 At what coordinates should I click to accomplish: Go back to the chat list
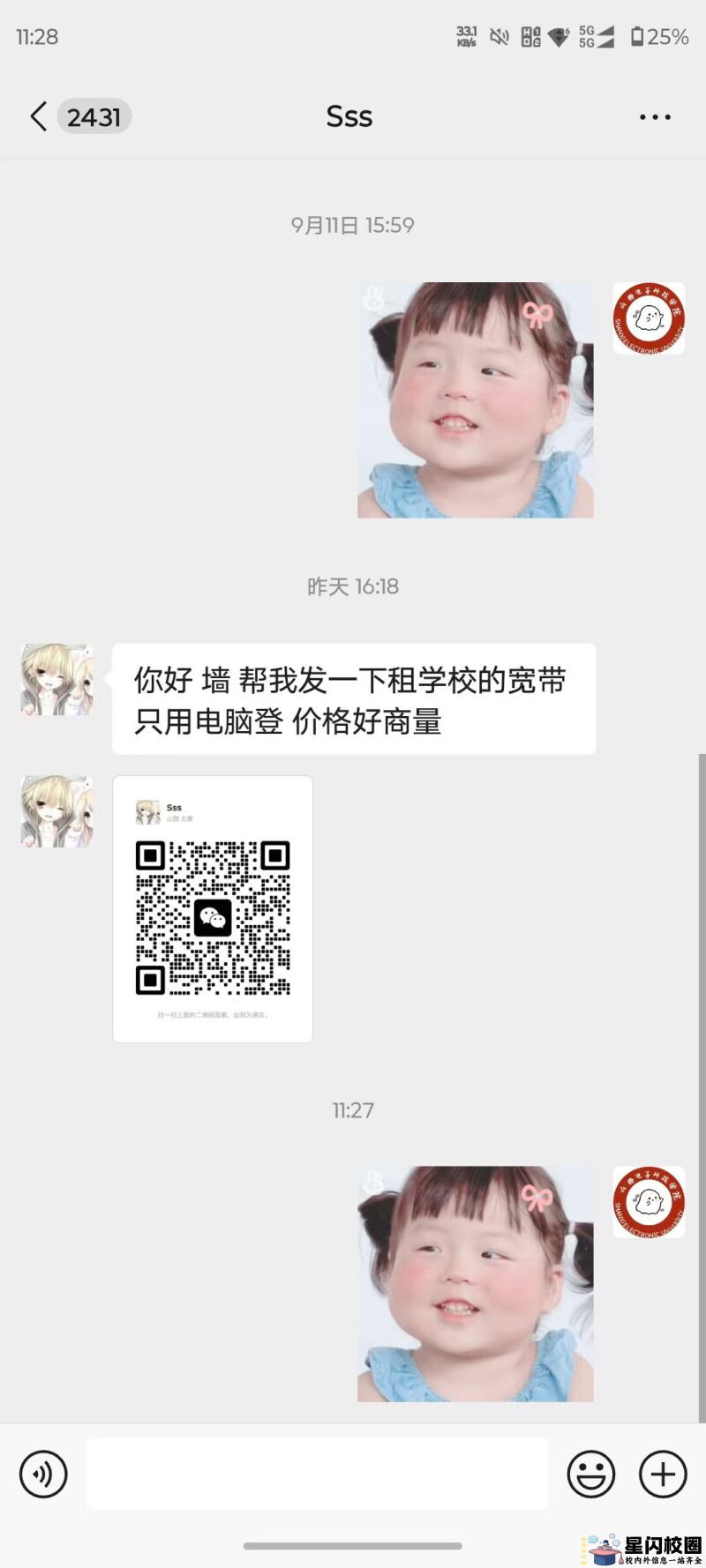point(39,116)
